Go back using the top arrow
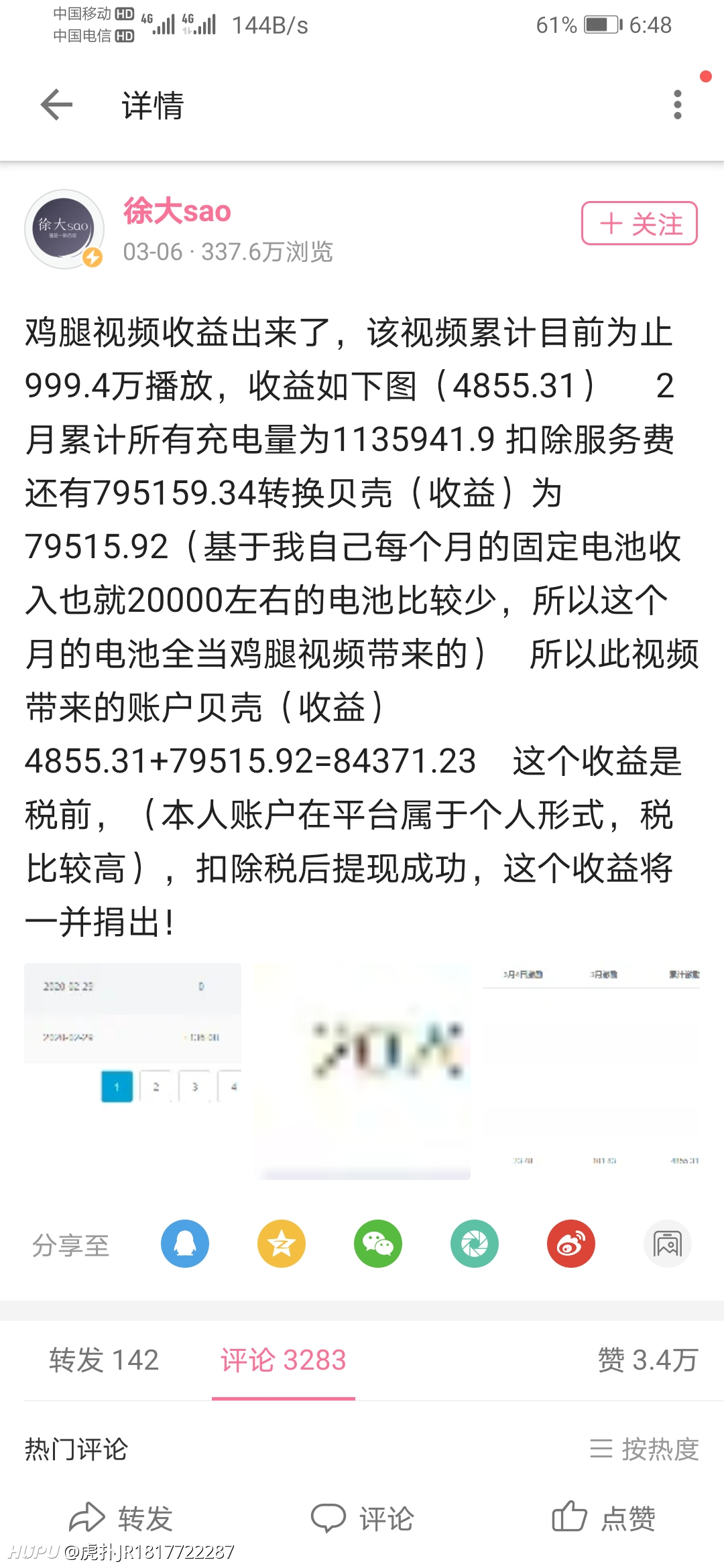Viewport: 724px width, 1568px height. [x=56, y=105]
